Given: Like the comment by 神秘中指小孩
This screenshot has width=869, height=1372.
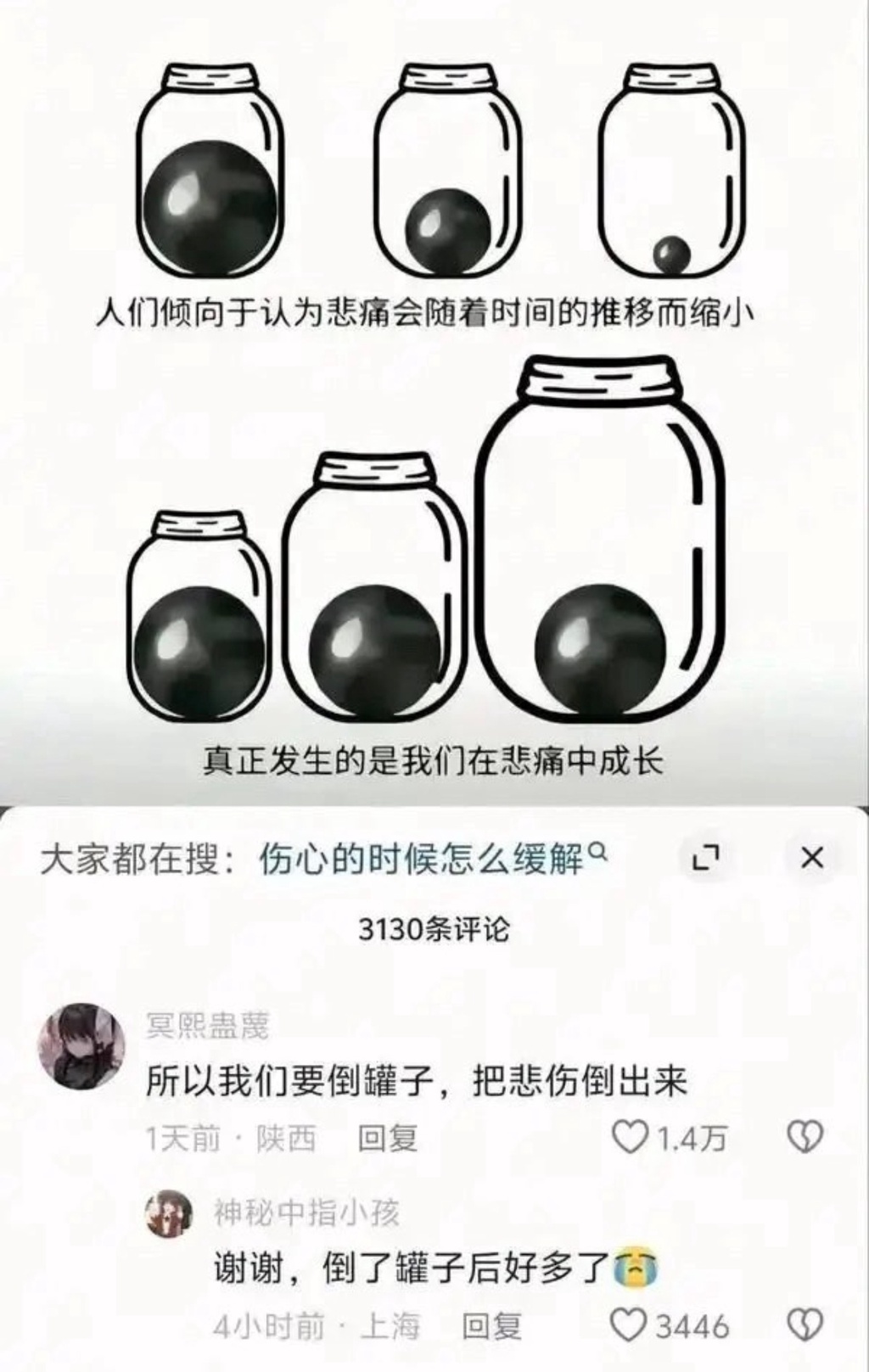Looking at the screenshot, I should [629, 1325].
